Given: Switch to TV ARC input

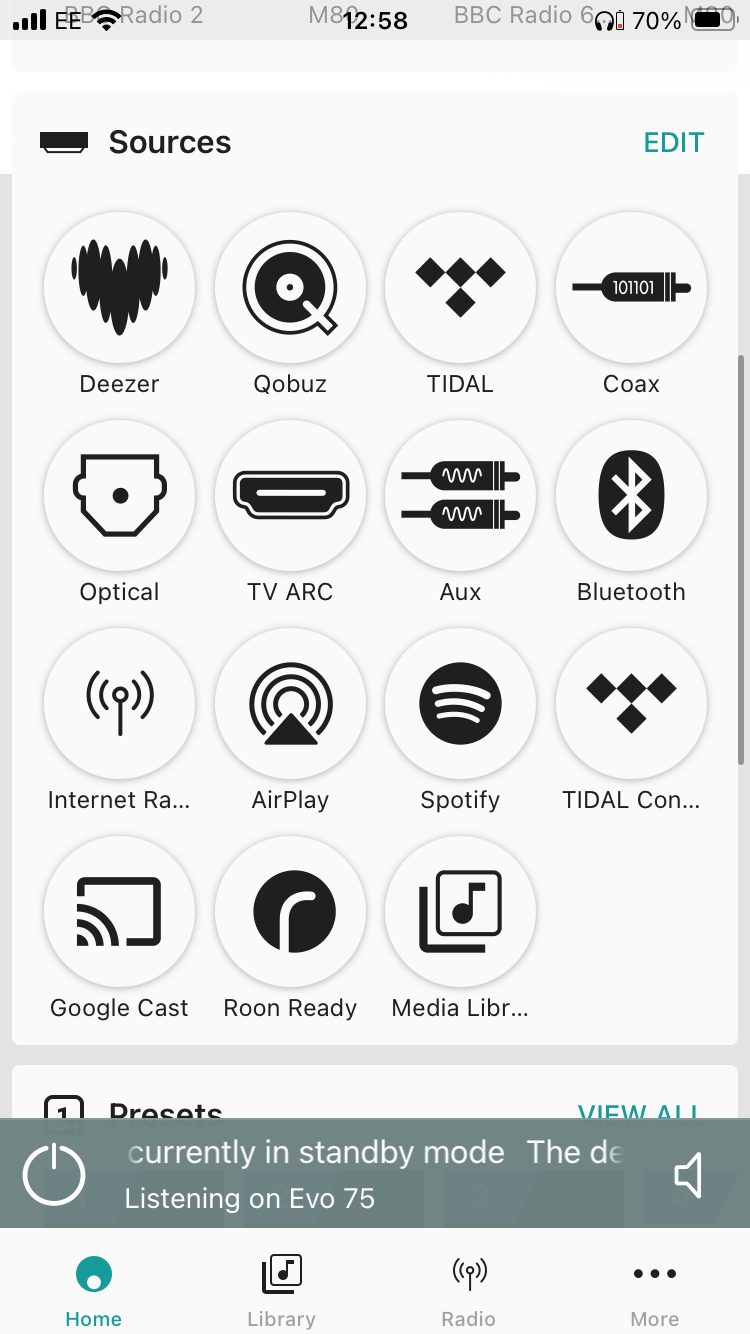Looking at the screenshot, I should point(290,496).
